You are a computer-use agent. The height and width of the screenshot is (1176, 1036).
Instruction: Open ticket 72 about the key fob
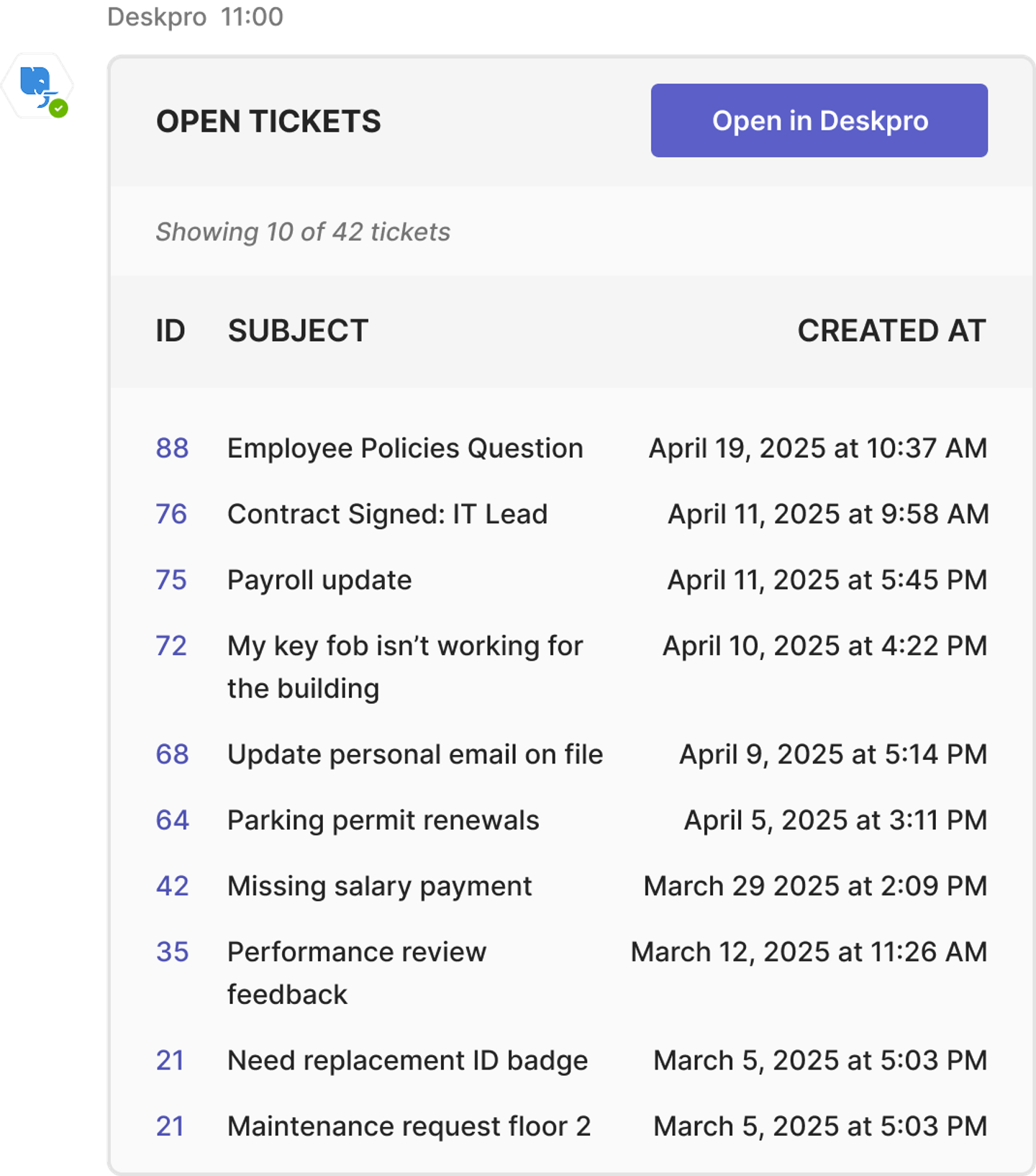tap(171, 646)
